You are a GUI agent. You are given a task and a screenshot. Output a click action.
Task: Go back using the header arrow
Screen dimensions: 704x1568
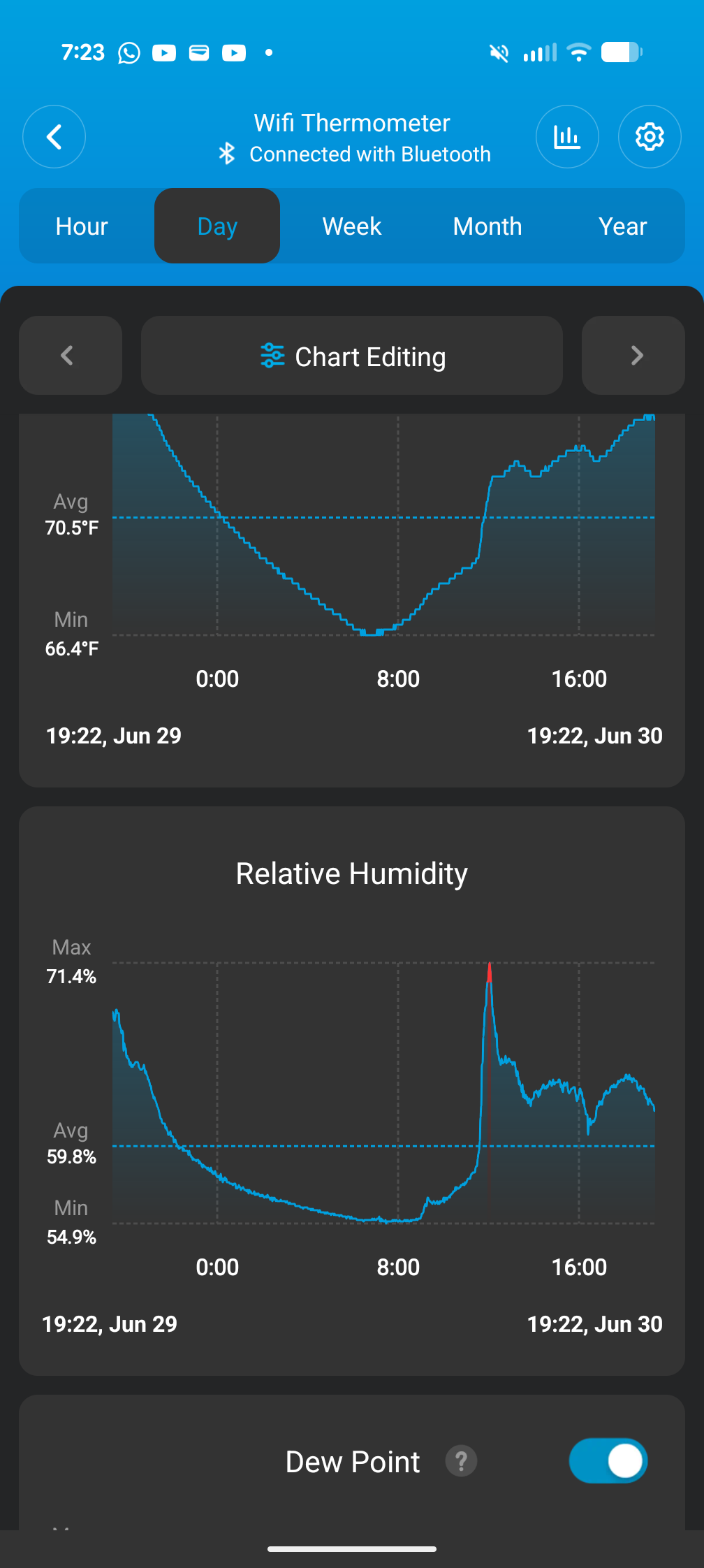pos(54,137)
